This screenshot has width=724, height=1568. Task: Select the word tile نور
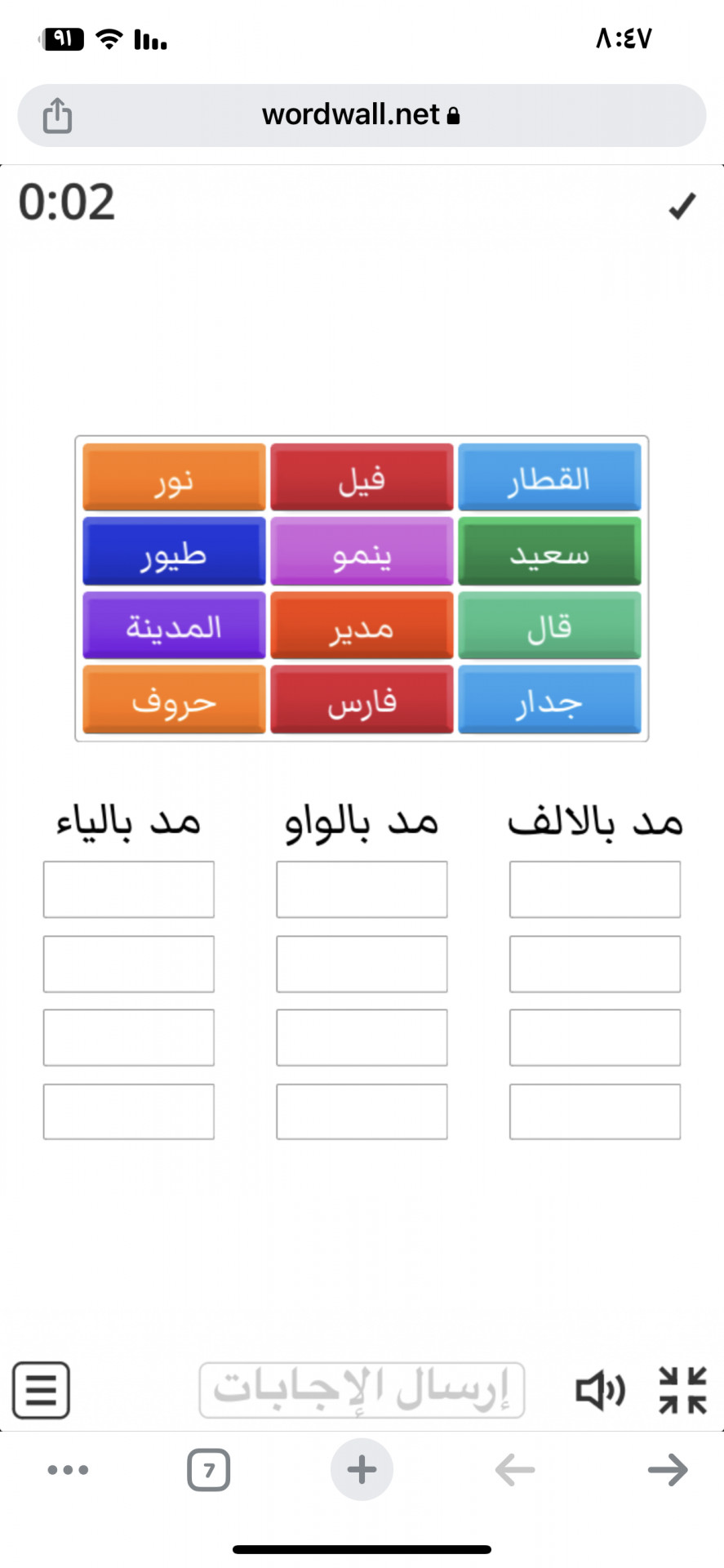(x=174, y=478)
